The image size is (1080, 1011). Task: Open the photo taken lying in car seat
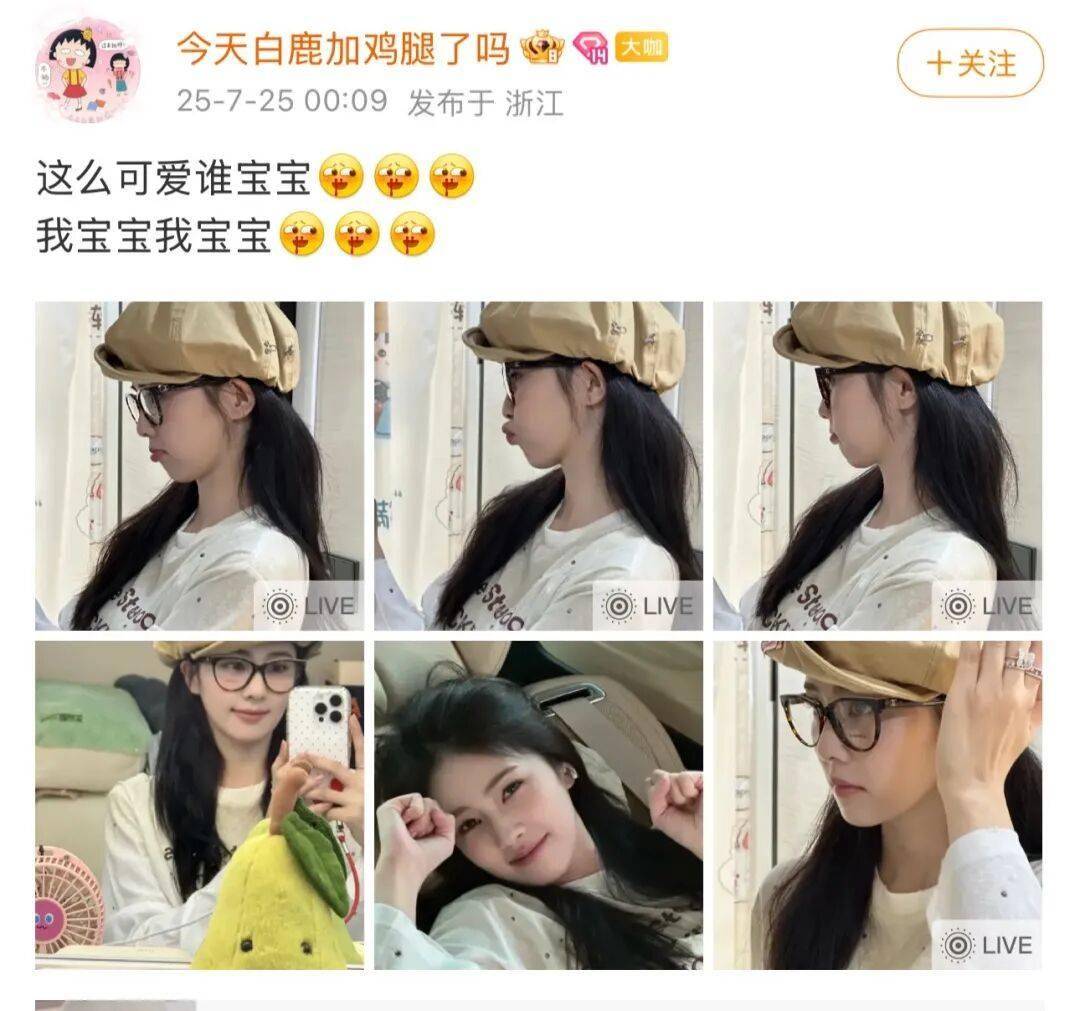538,805
